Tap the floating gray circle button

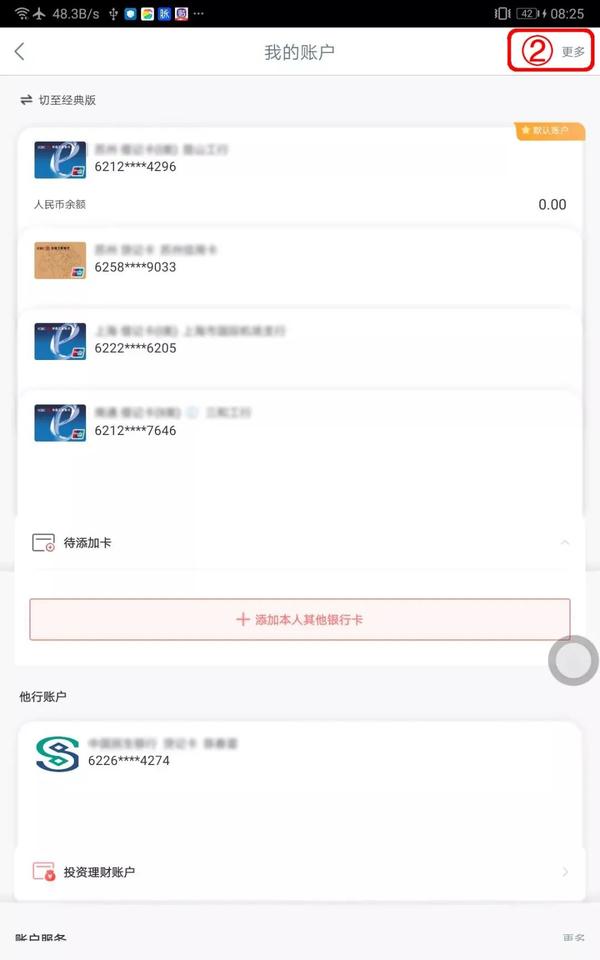pos(573,660)
